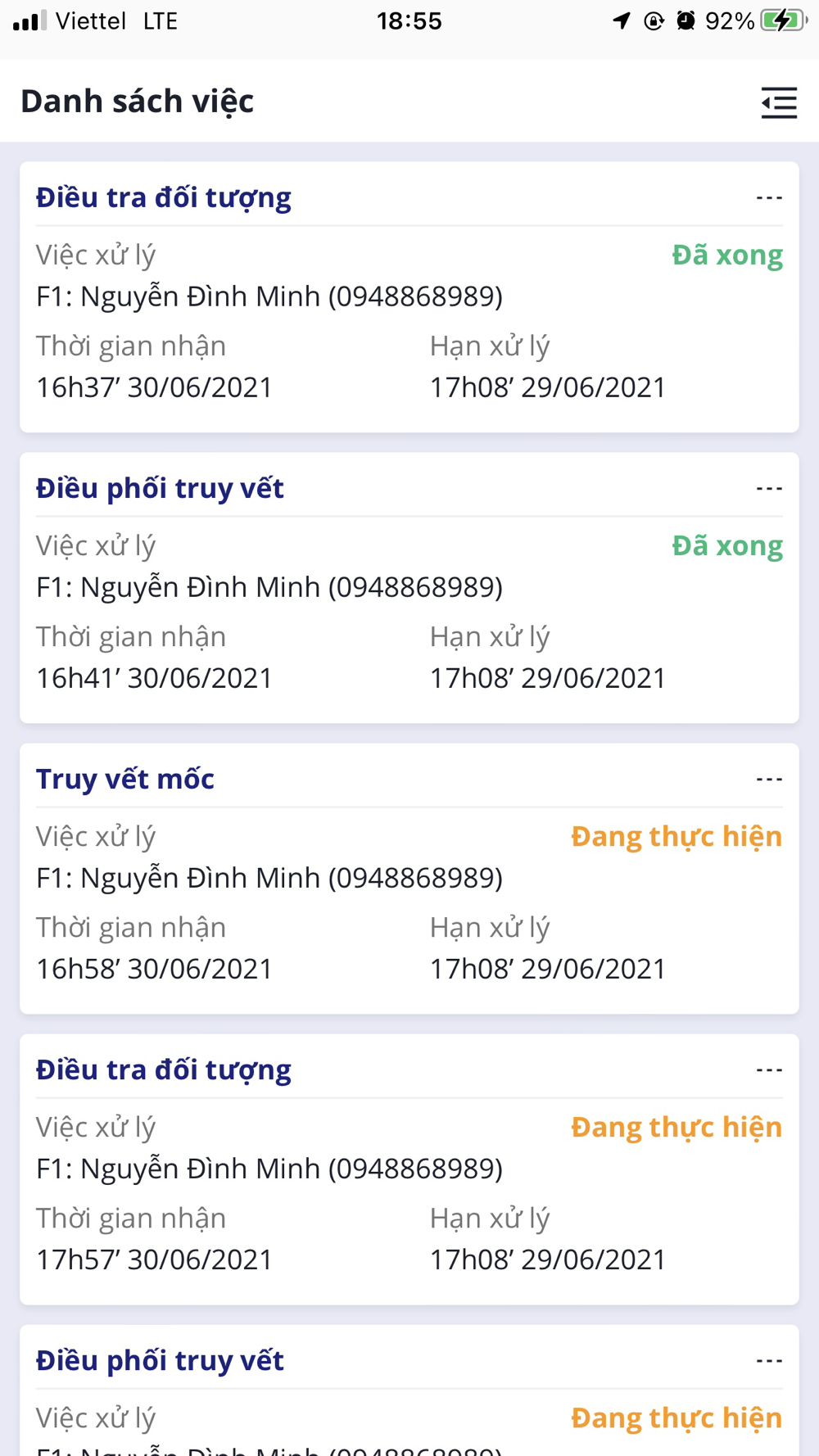Show more options for Truy vết mốc
Image resolution: width=819 pixels, height=1456 pixels.
[x=769, y=780]
